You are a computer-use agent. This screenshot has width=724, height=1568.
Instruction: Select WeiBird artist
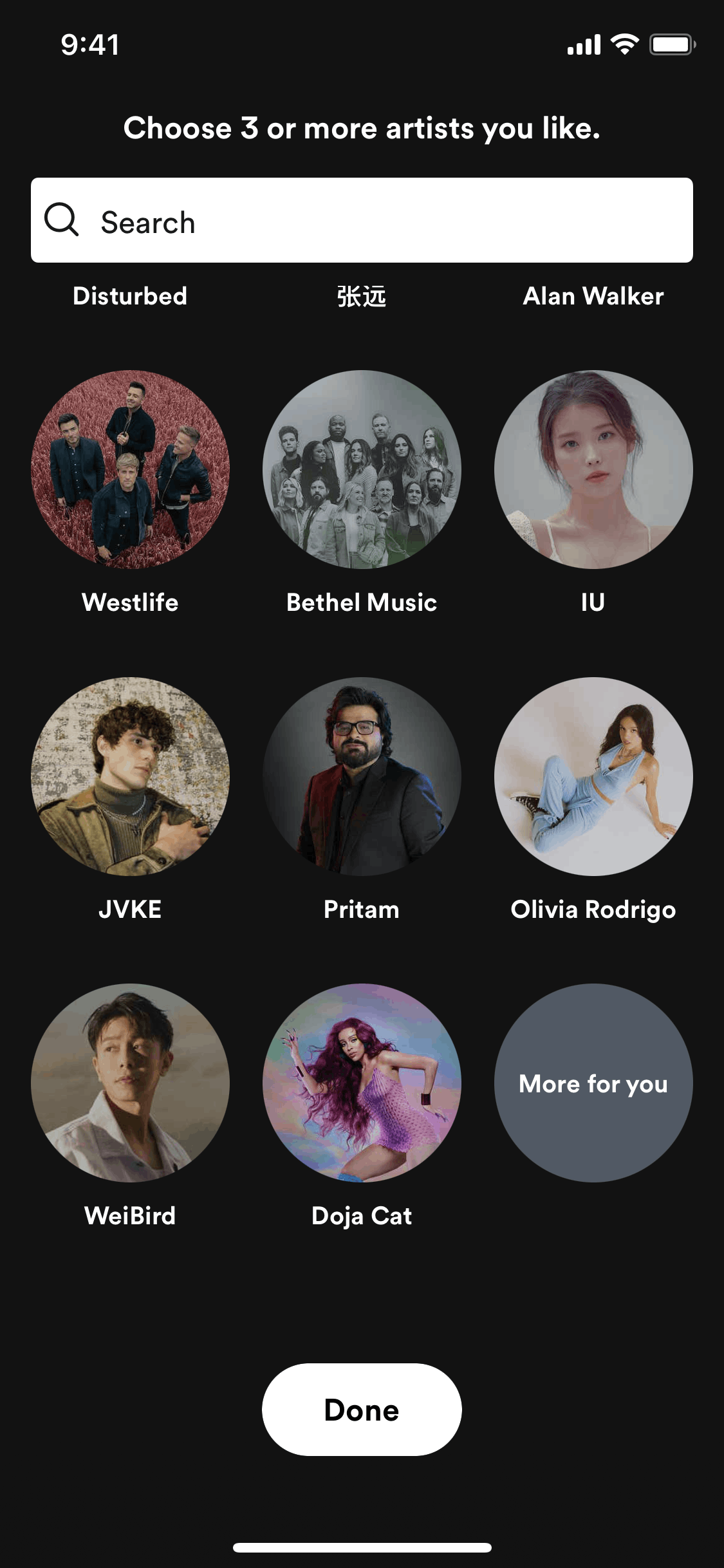(130, 1083)
